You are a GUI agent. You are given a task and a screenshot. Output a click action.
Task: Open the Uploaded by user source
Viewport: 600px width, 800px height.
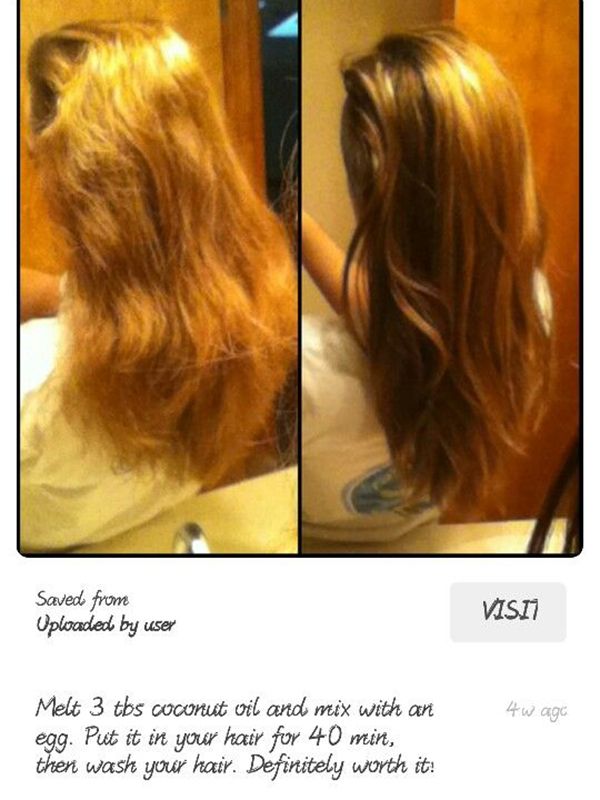click(x=106, y=625)
